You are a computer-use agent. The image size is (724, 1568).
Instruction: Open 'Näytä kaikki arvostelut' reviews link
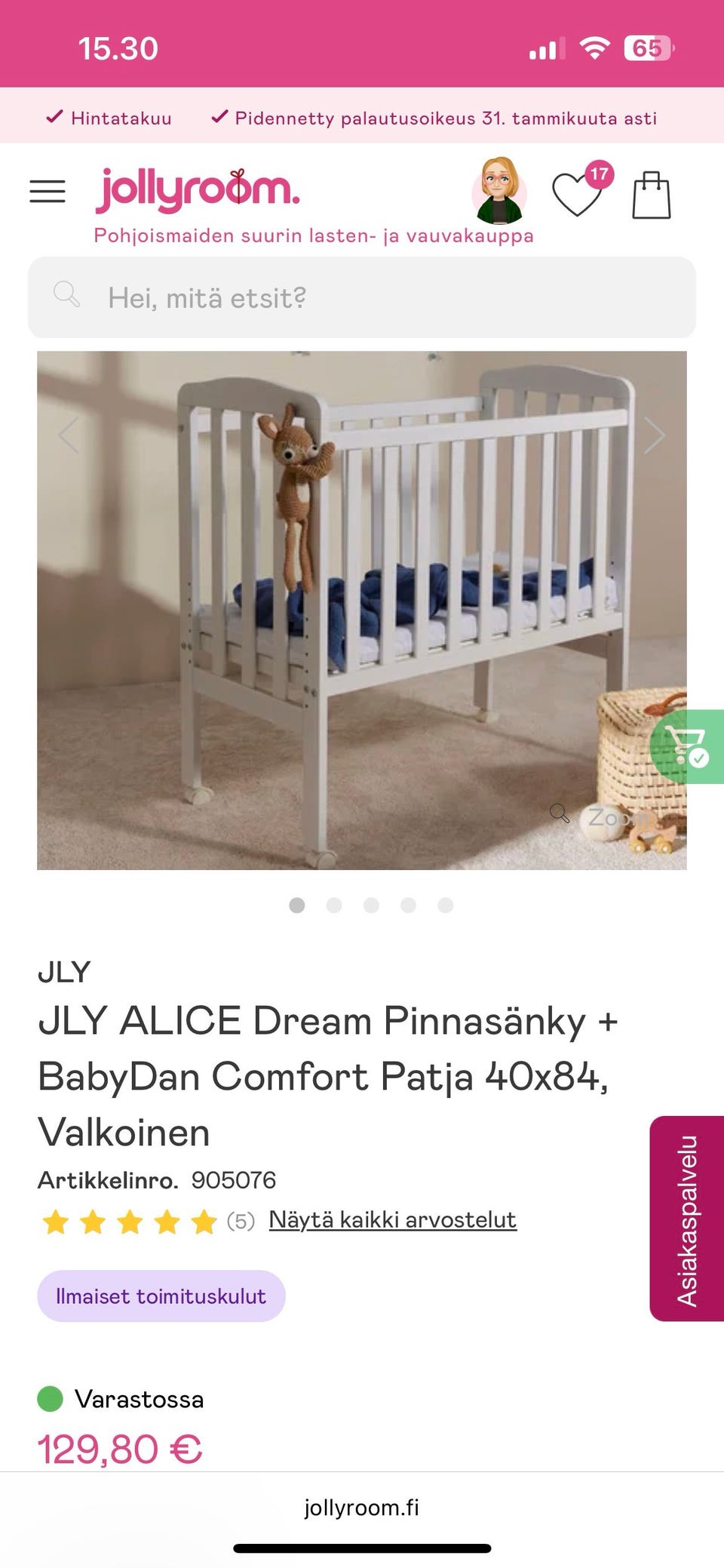[x=392, y=1220]
